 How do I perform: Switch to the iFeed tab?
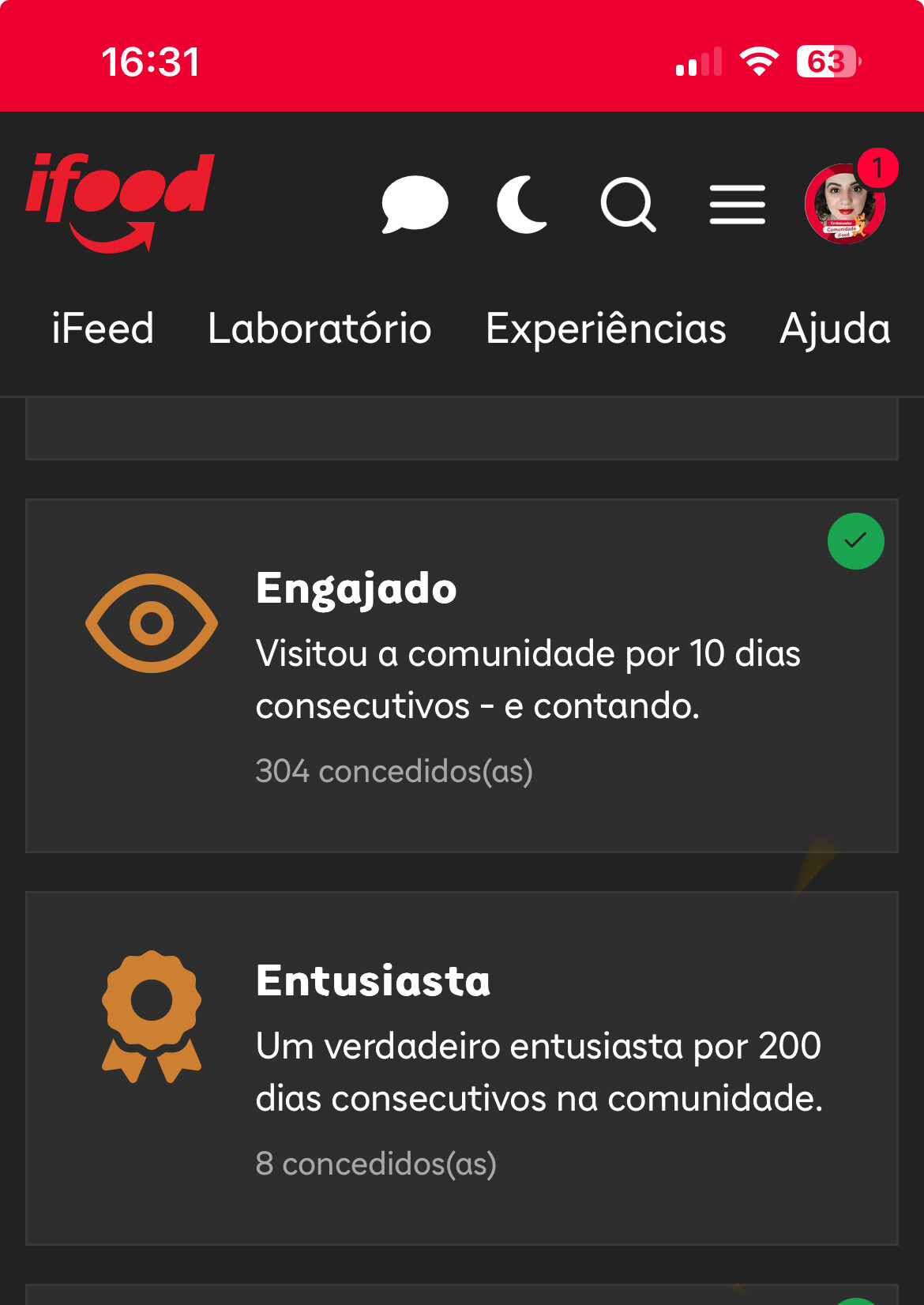pyautogui.click(x=103, y=329)
